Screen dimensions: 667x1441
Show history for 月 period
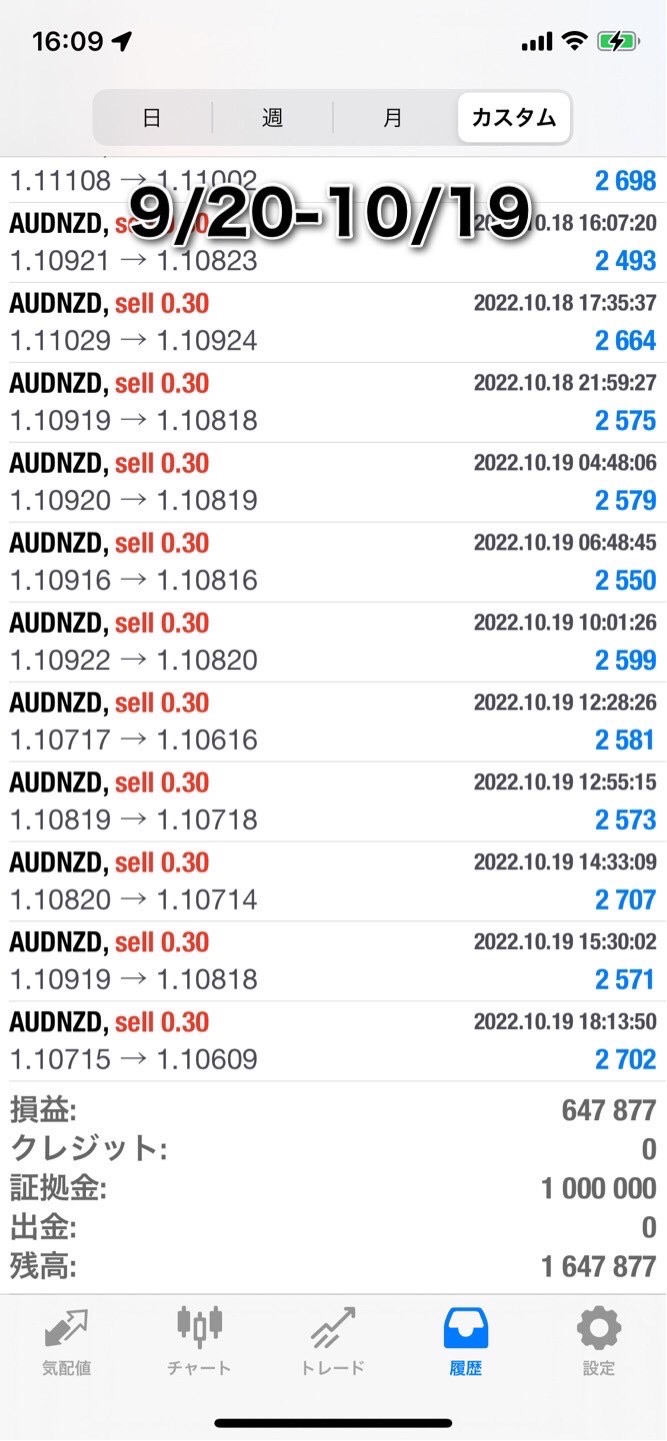tap(393, 118)
